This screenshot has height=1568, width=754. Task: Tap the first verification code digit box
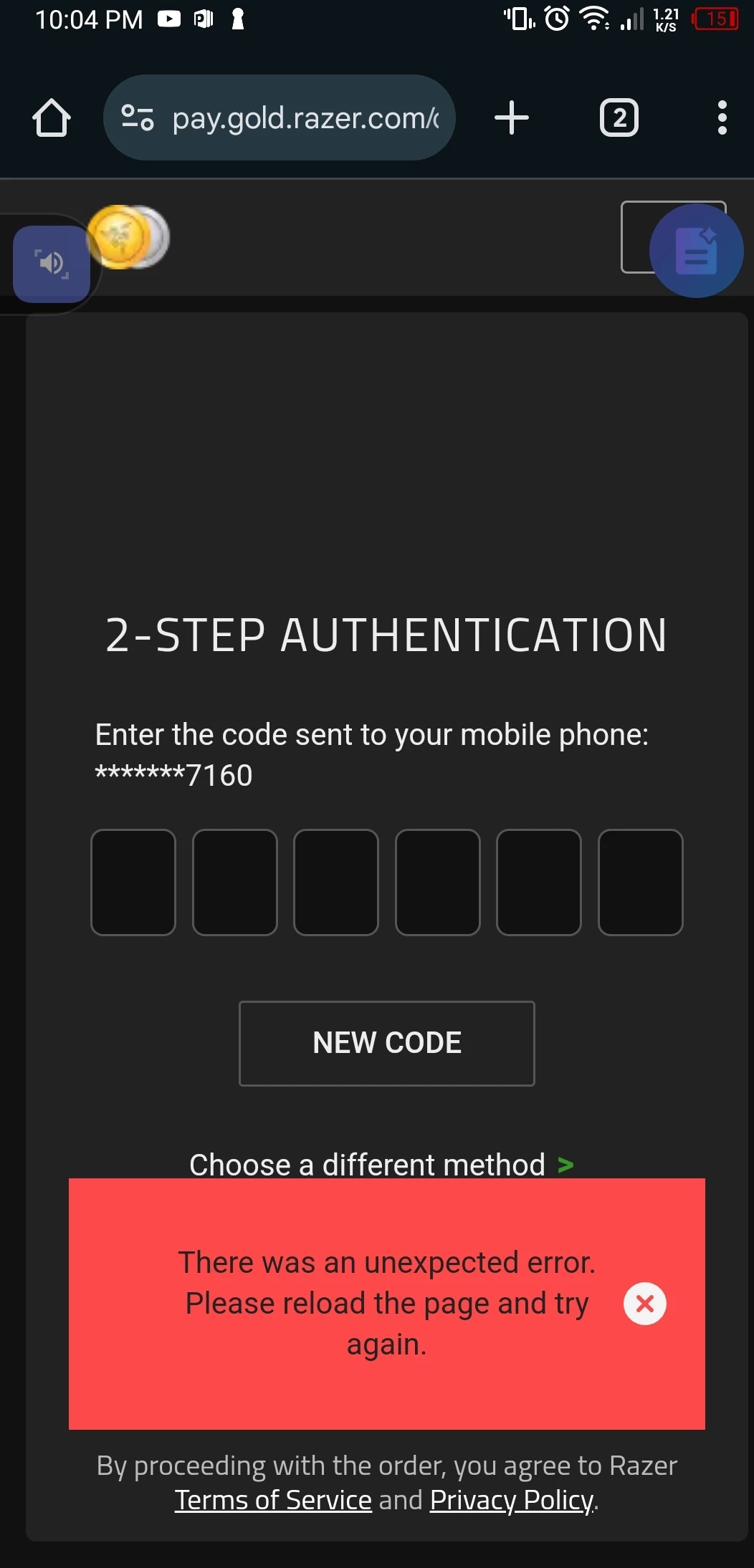[133, 882]
